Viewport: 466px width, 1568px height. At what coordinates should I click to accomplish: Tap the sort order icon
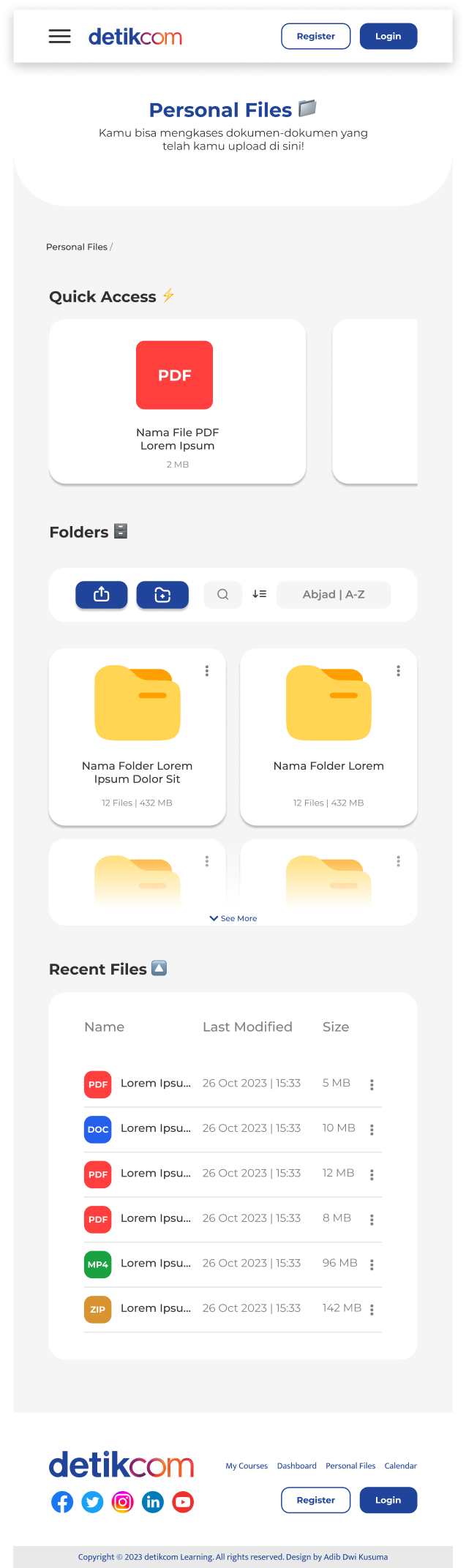259,595
